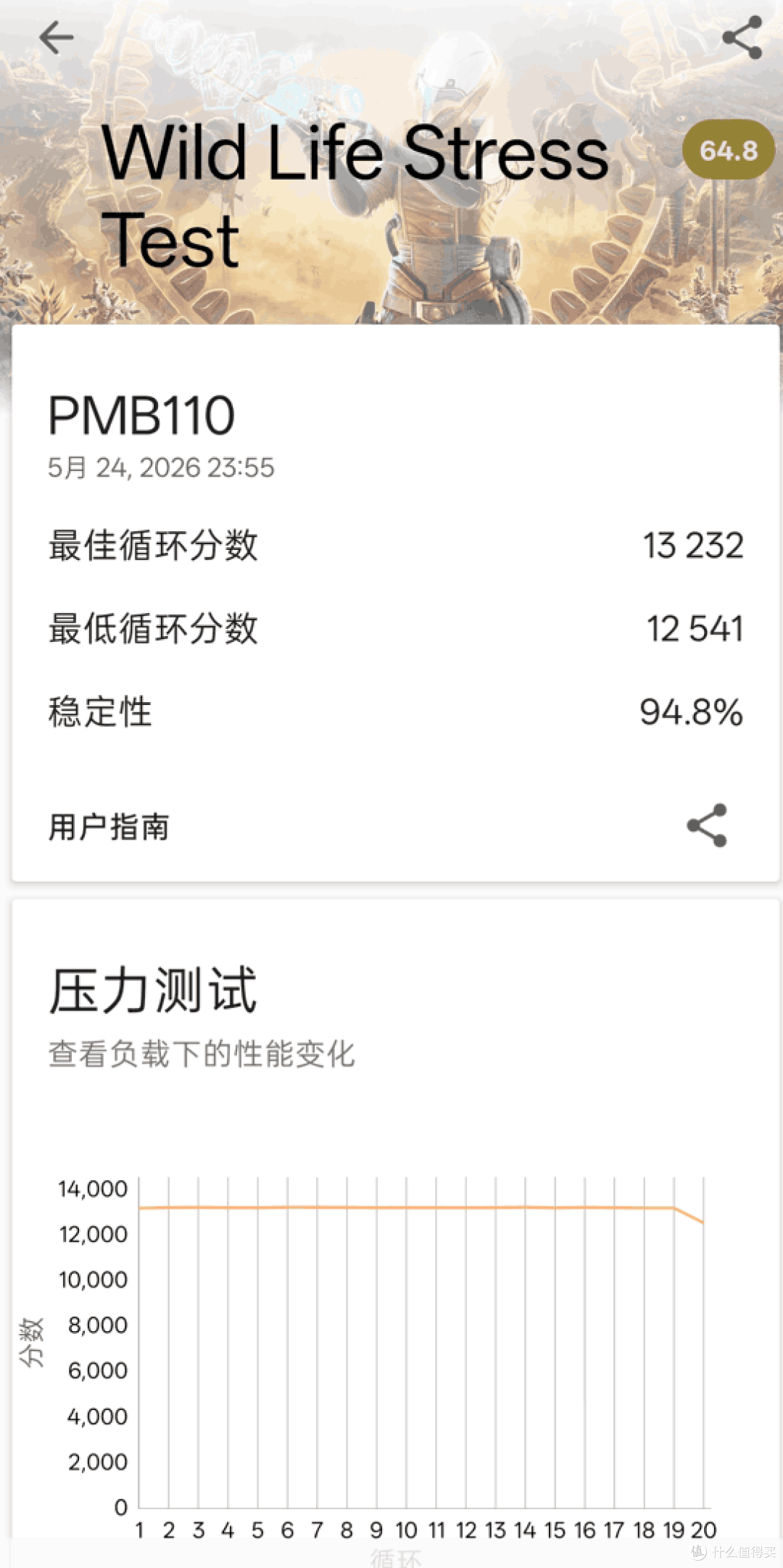Image resolution: width=783 pixels, height=1568 pixels.
Task: Share the test via the top-right share icon
Action: tap(742, 38)
